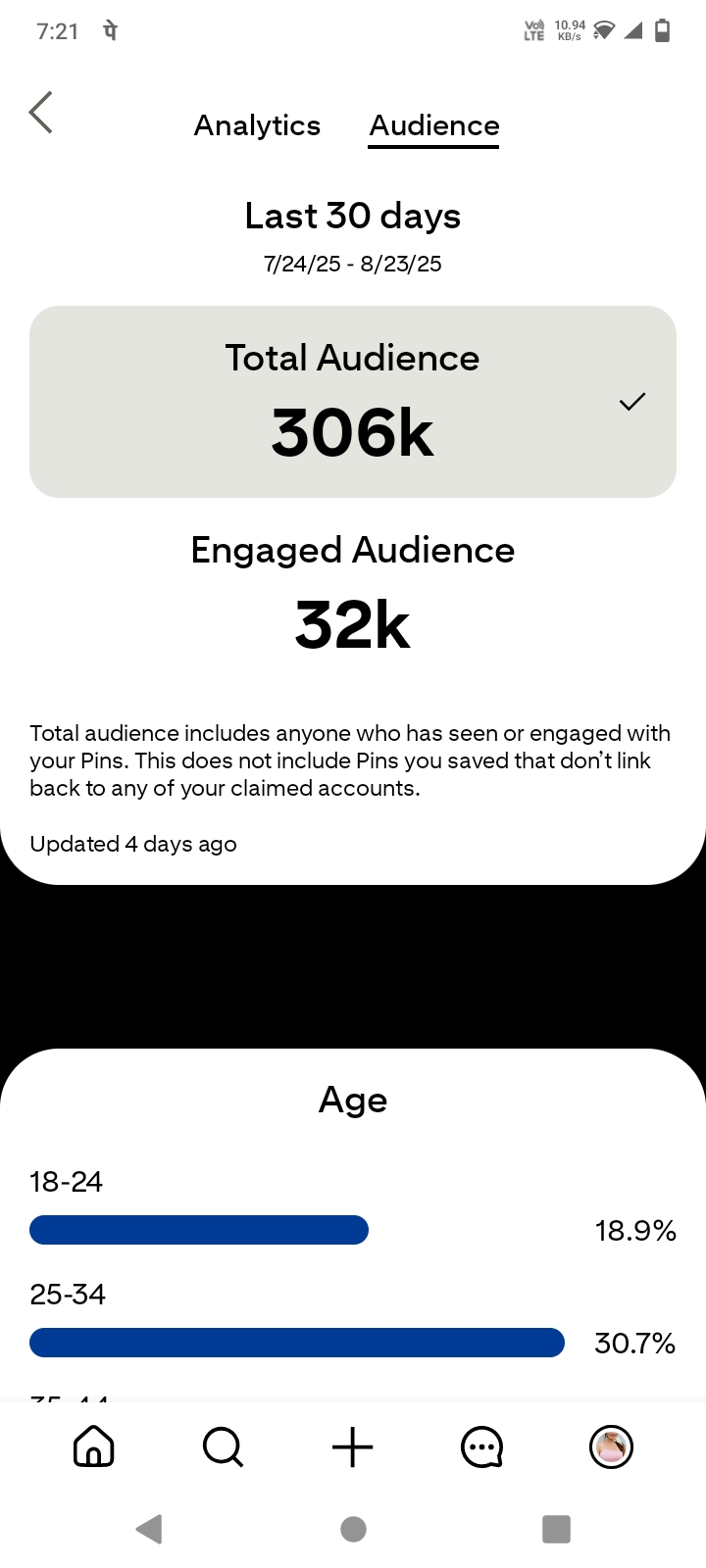This screenshot has width=706, height=1568.
Task: Select the Total Audience card
Action: tap(353, 402)
